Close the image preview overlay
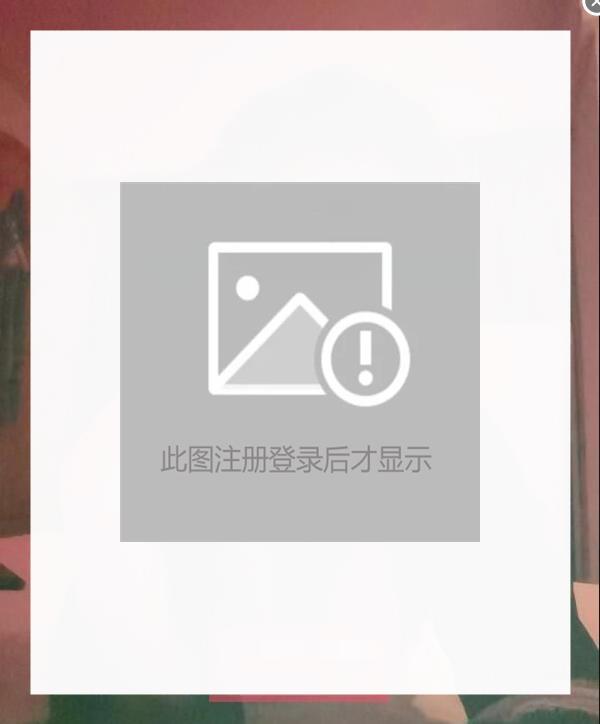 [x=593, y=5]
